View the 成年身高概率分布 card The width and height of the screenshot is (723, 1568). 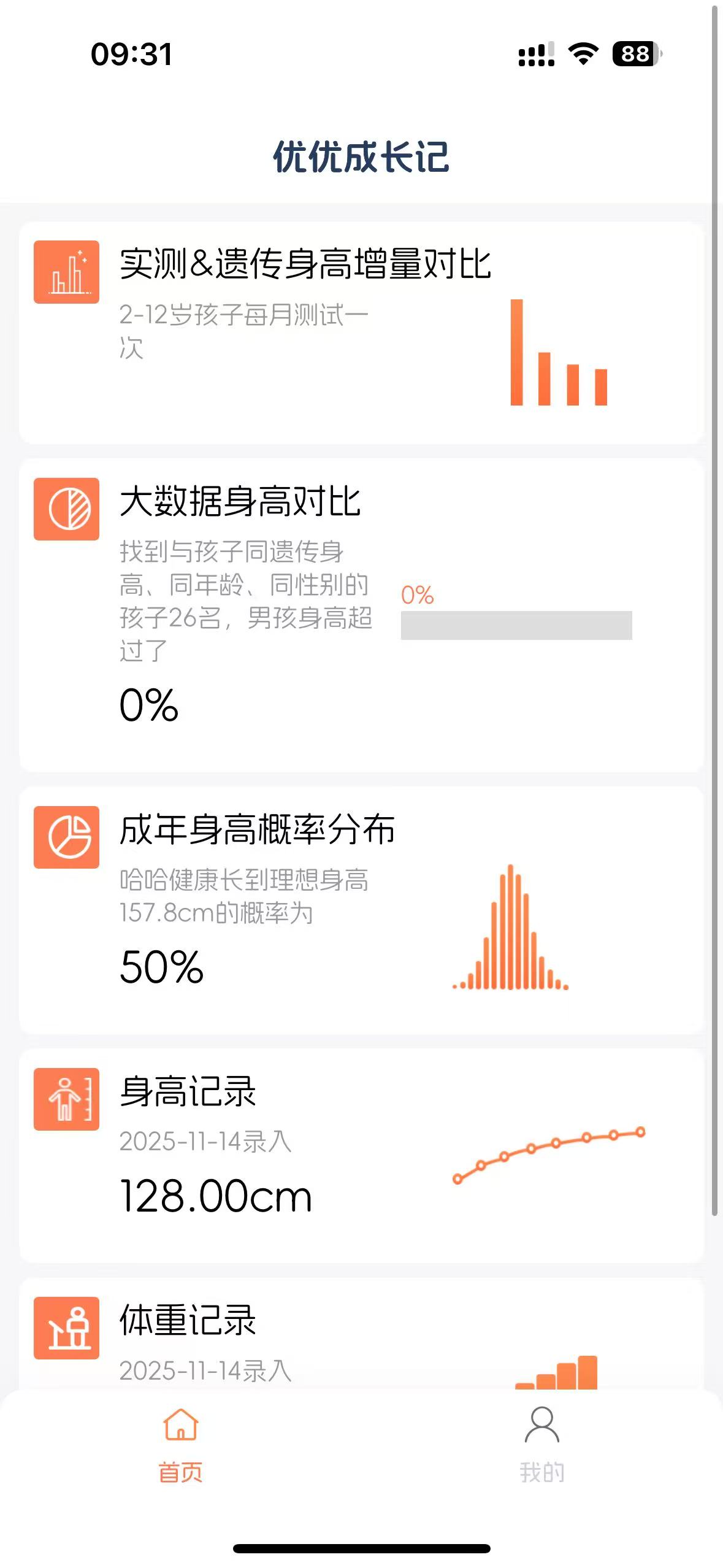pos(361,910)
